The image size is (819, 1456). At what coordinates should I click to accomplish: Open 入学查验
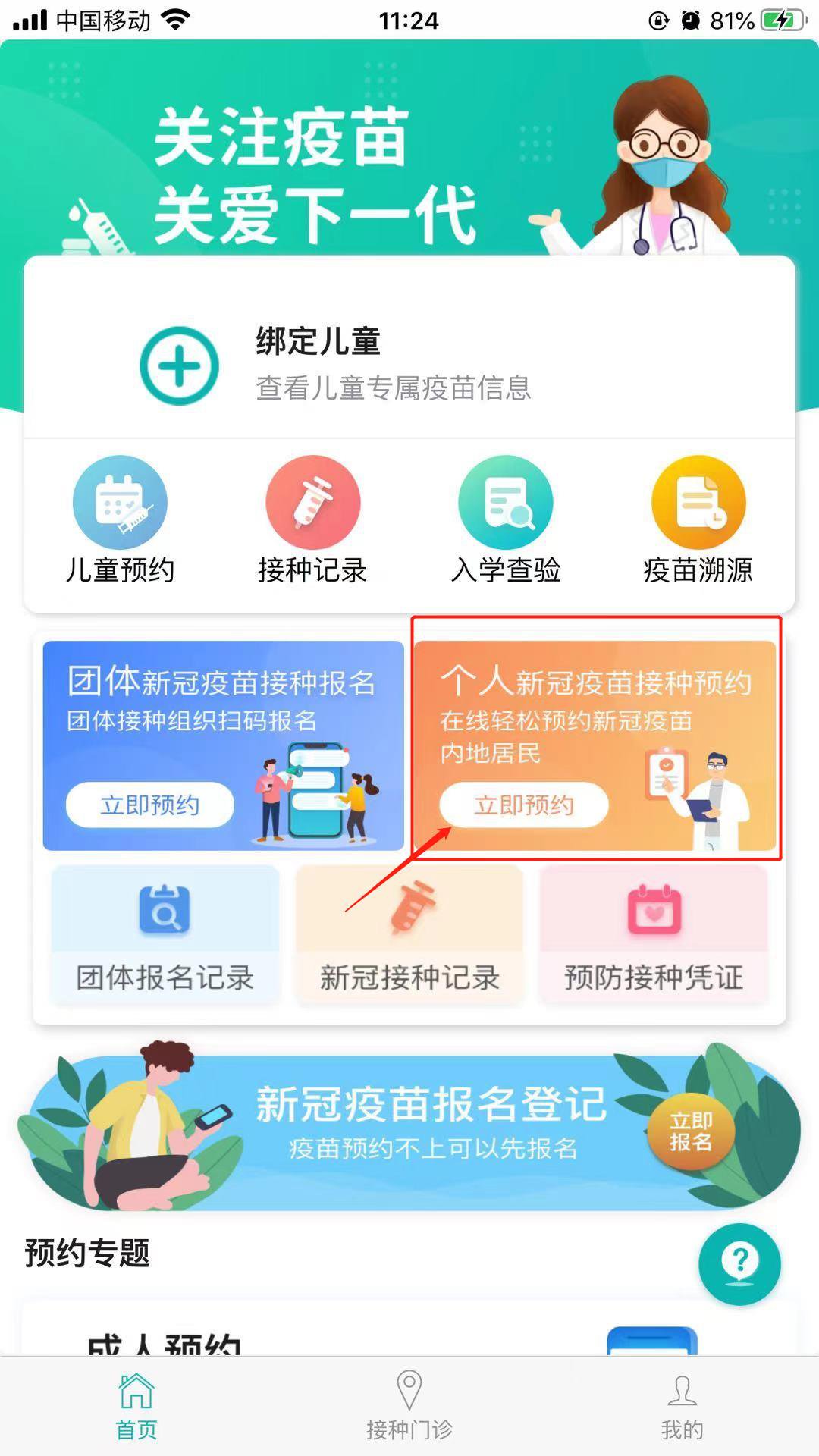coord(506,520)
